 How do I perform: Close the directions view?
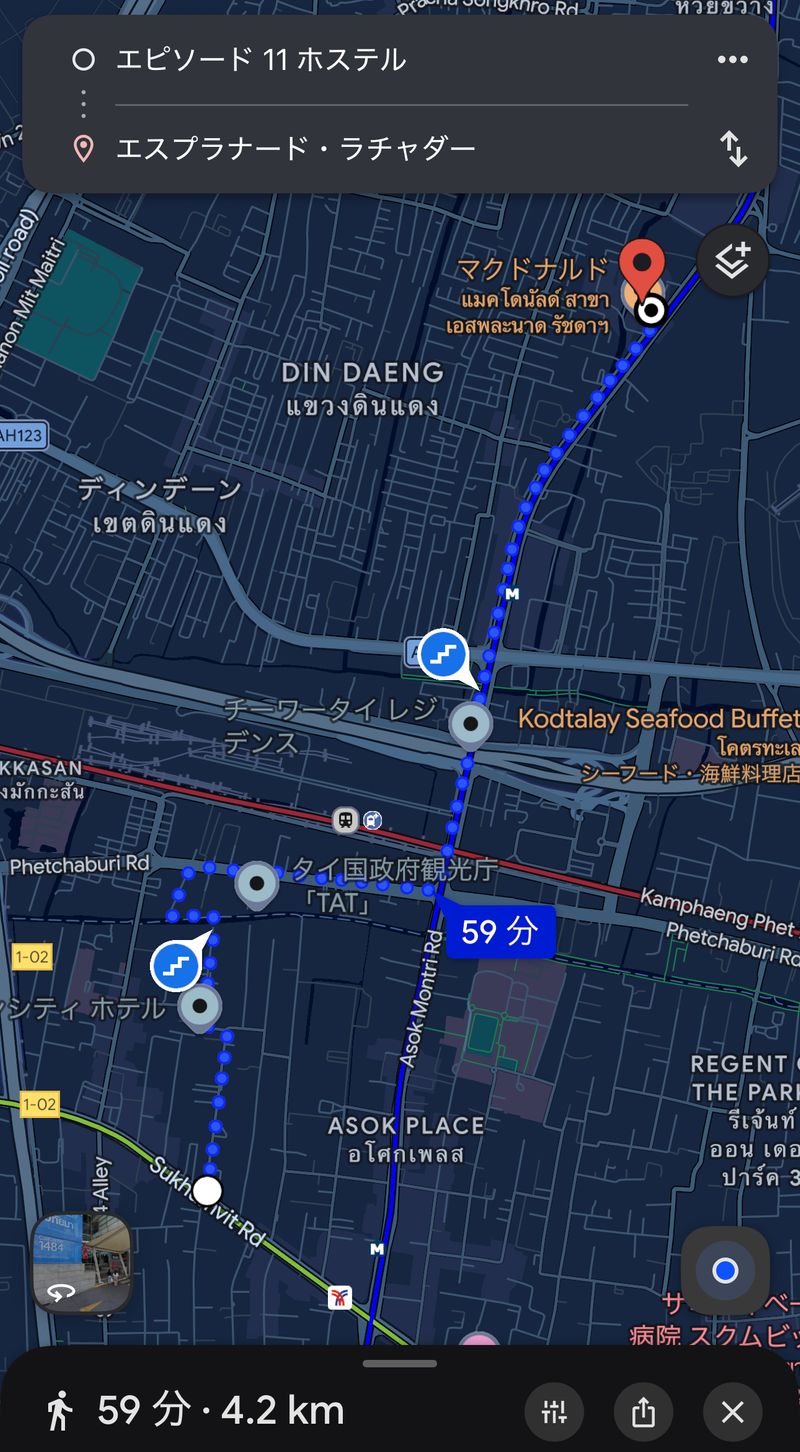[733, 1412]
